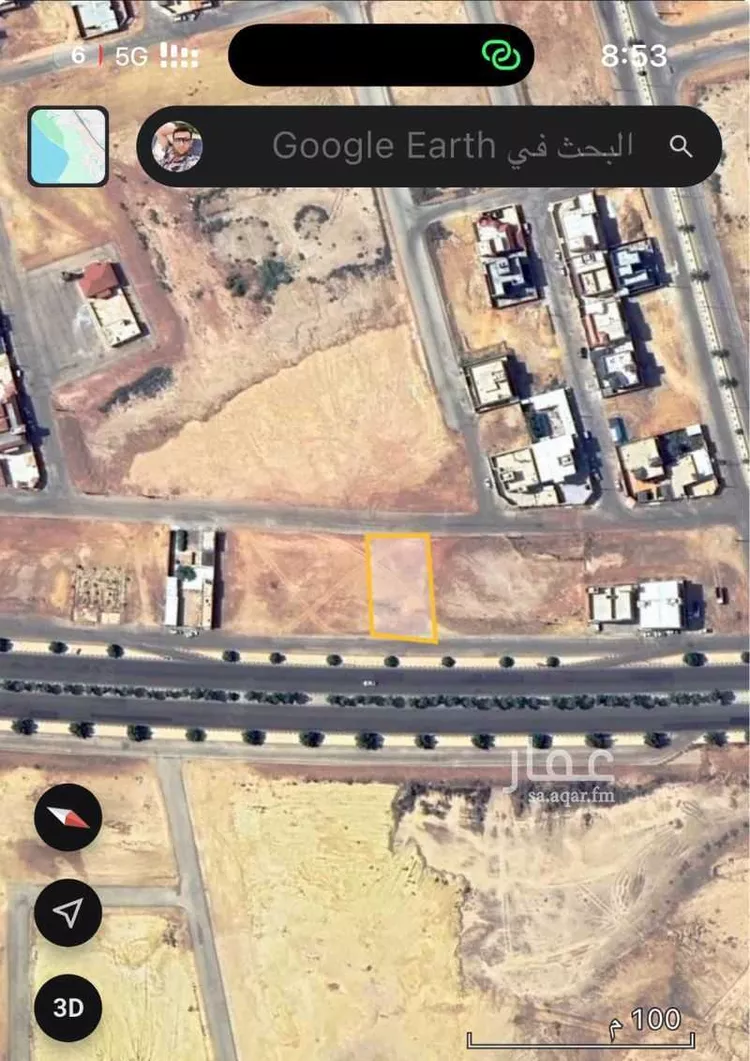Image resolution: width=750 pixels, height=1061 pixels.
Task: Open the Google Earth search field
Action: [x=450, y=146]
